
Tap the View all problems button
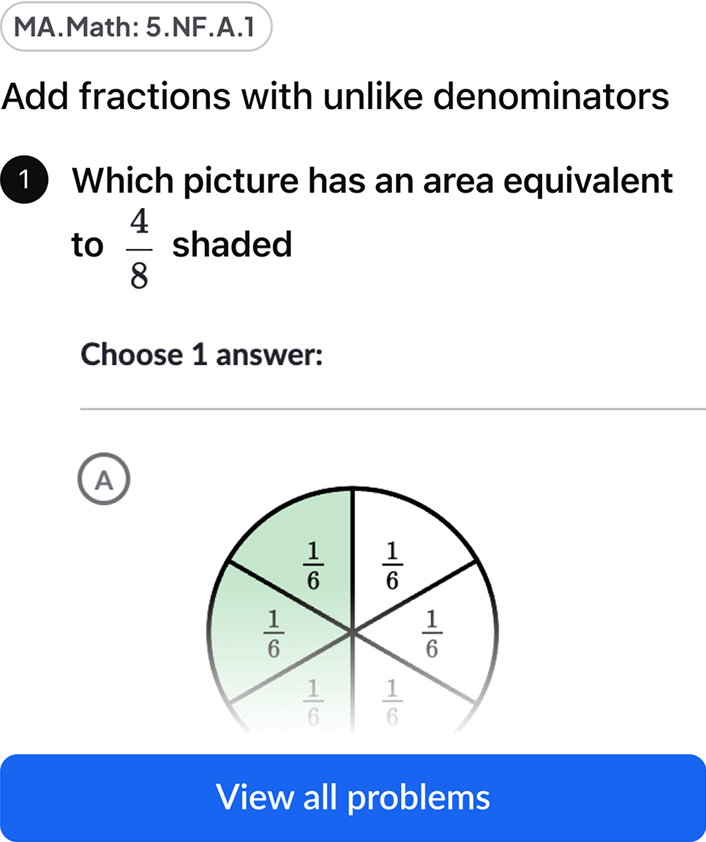tap(353, 797)
